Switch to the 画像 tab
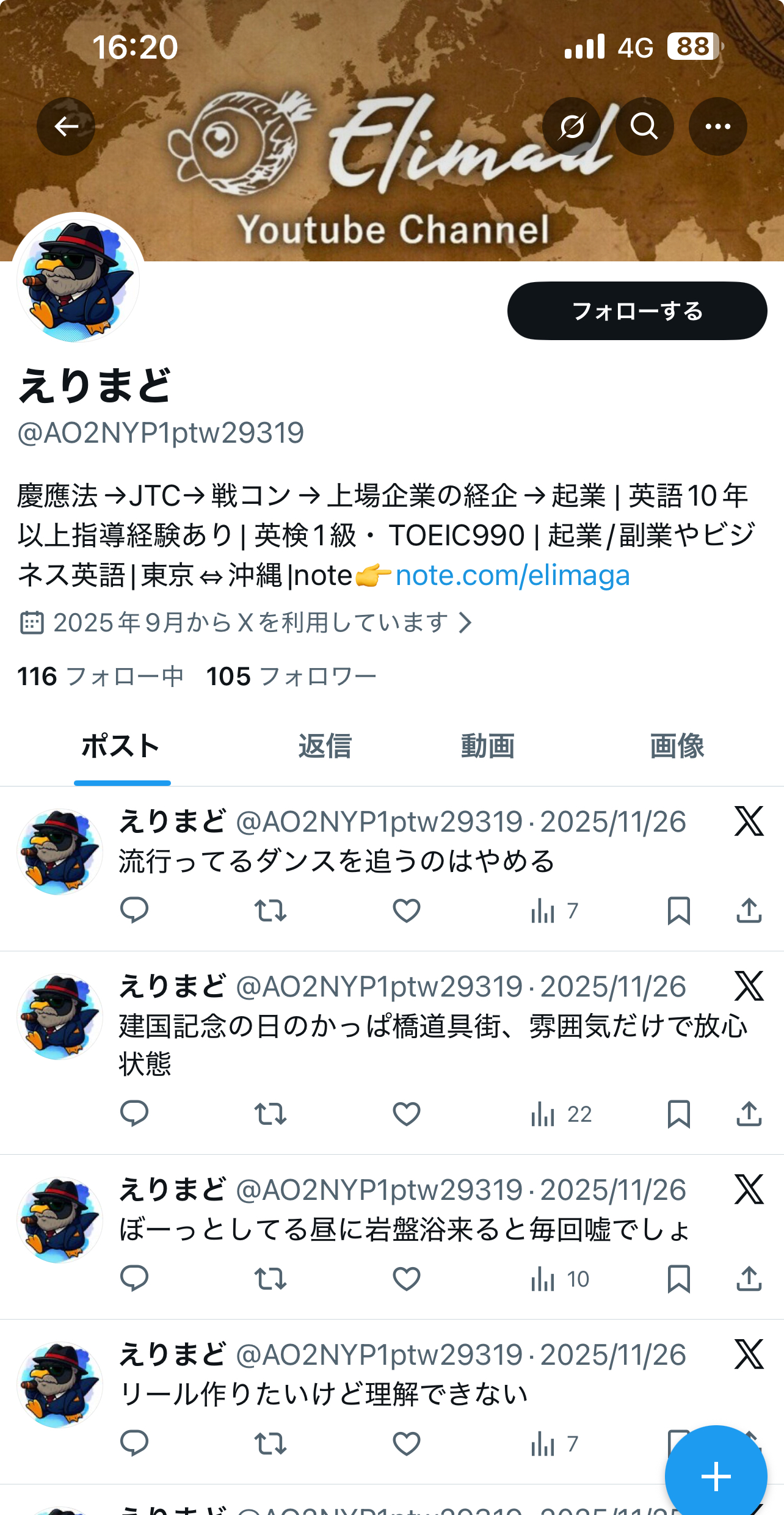This screenshot has width=784, height=1515. tap(677, 746)
